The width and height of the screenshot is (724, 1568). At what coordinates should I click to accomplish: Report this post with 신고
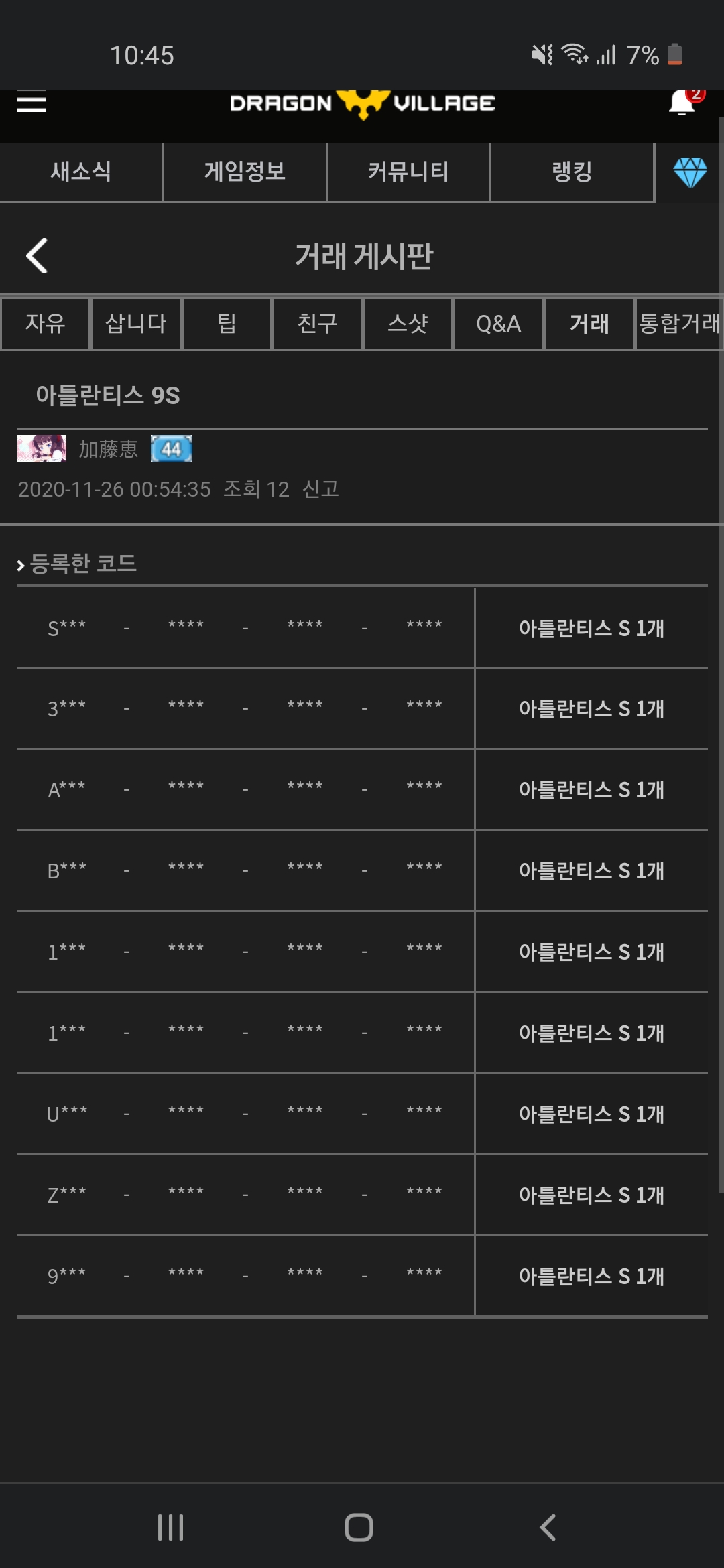point(320,489)
